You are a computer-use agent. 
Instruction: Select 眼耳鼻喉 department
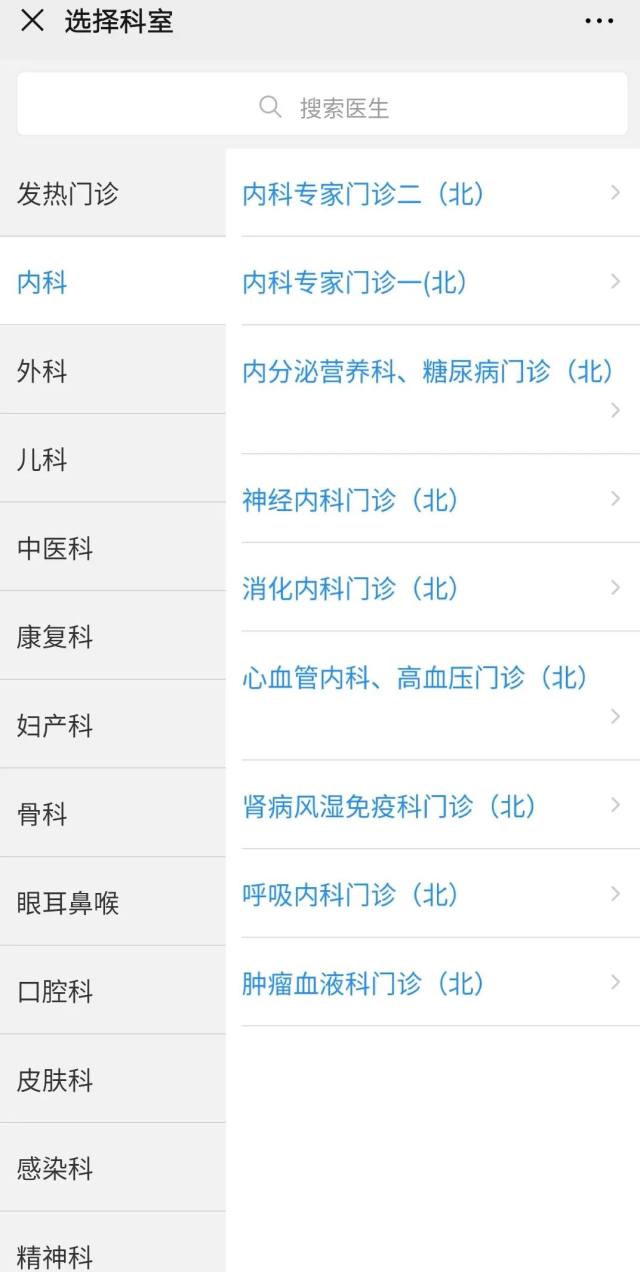point(113,903)
